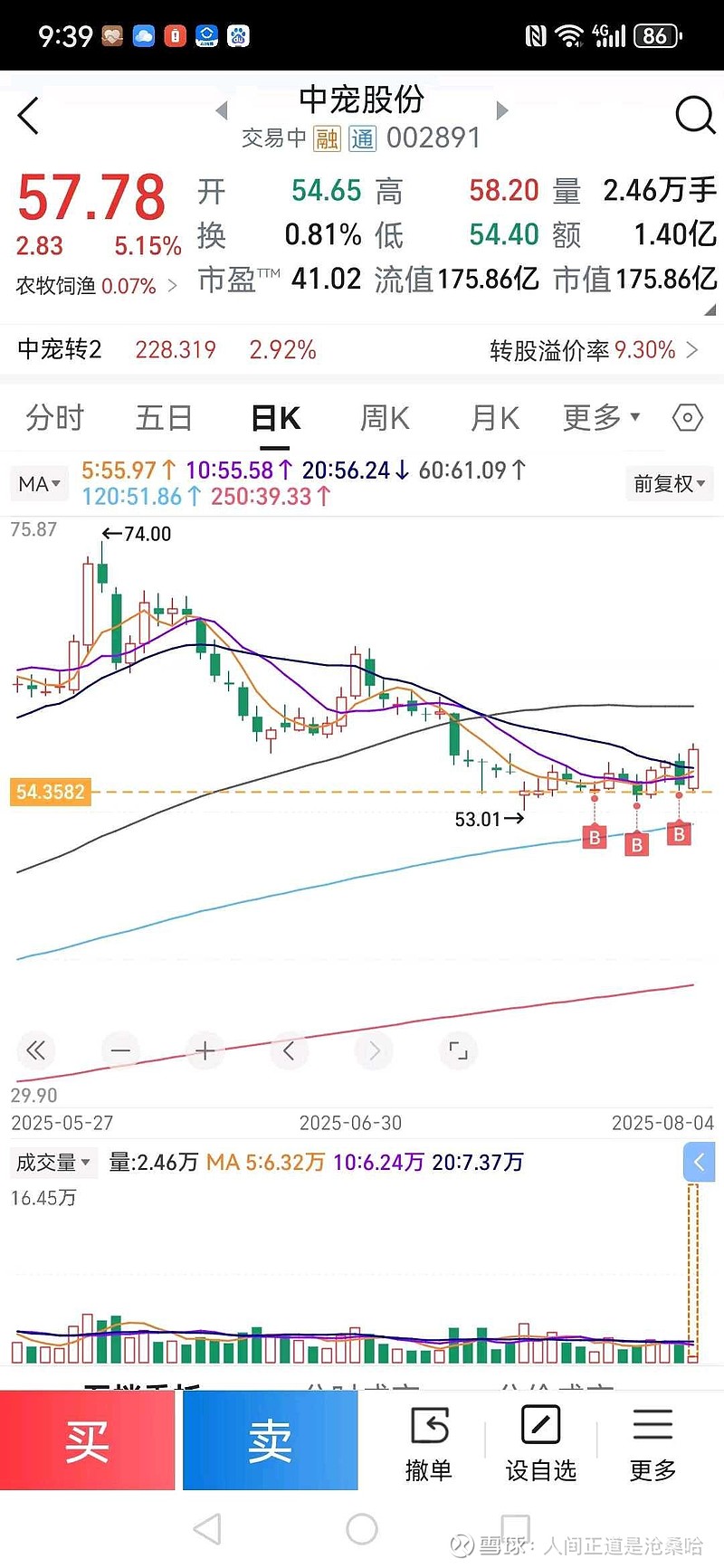Open chart settings hexagon icon

(688, 417)
